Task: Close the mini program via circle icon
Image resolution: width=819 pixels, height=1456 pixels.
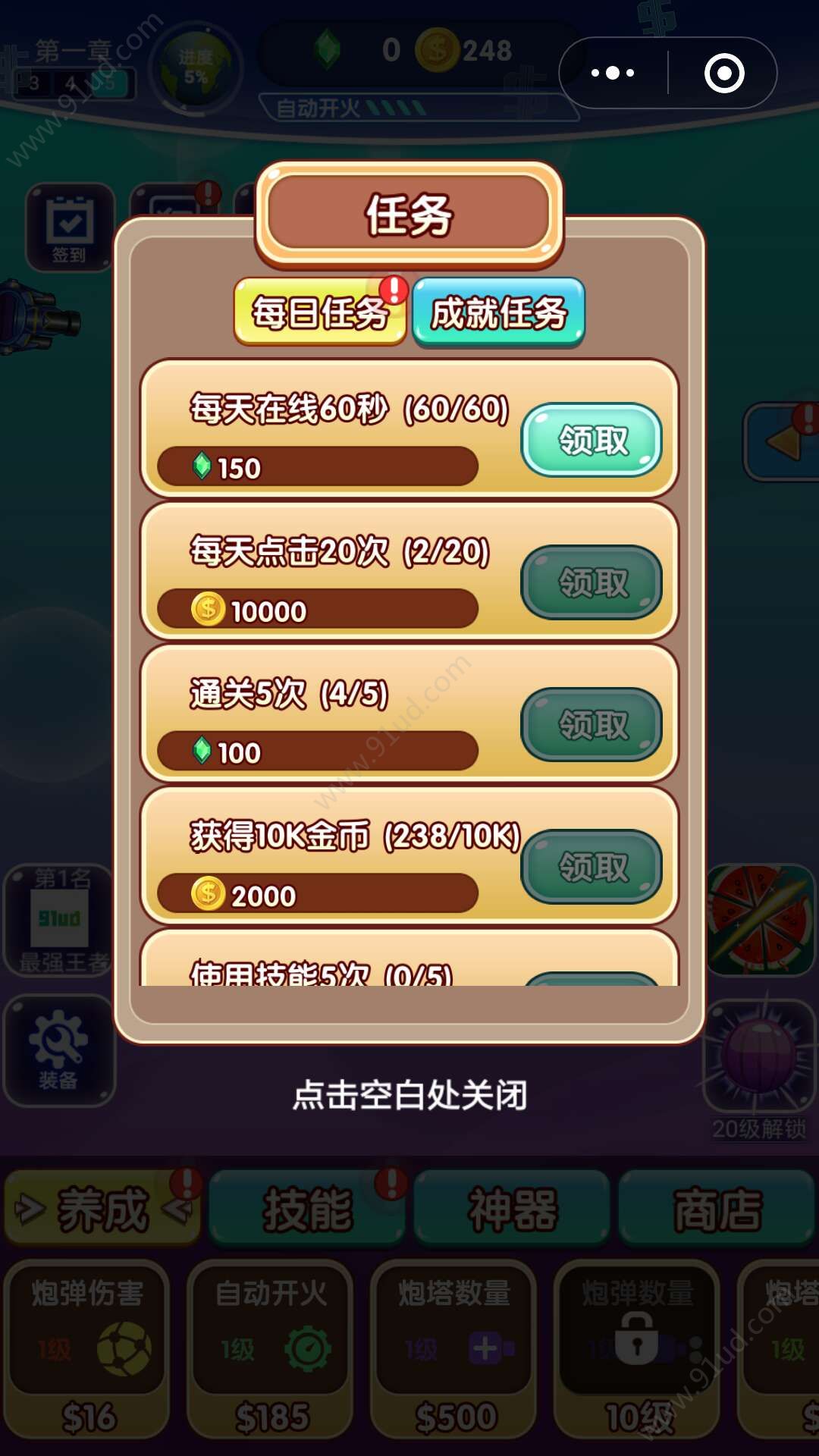Action: [723, 73]
